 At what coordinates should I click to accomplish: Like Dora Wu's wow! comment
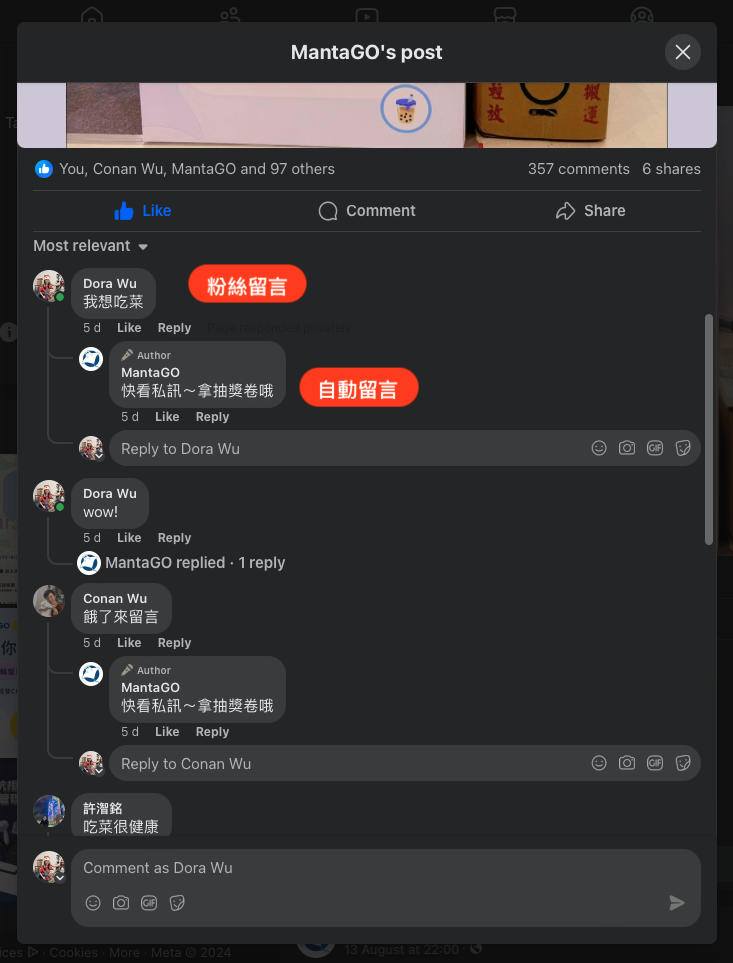pyautogui.click(x=129, y=538)
